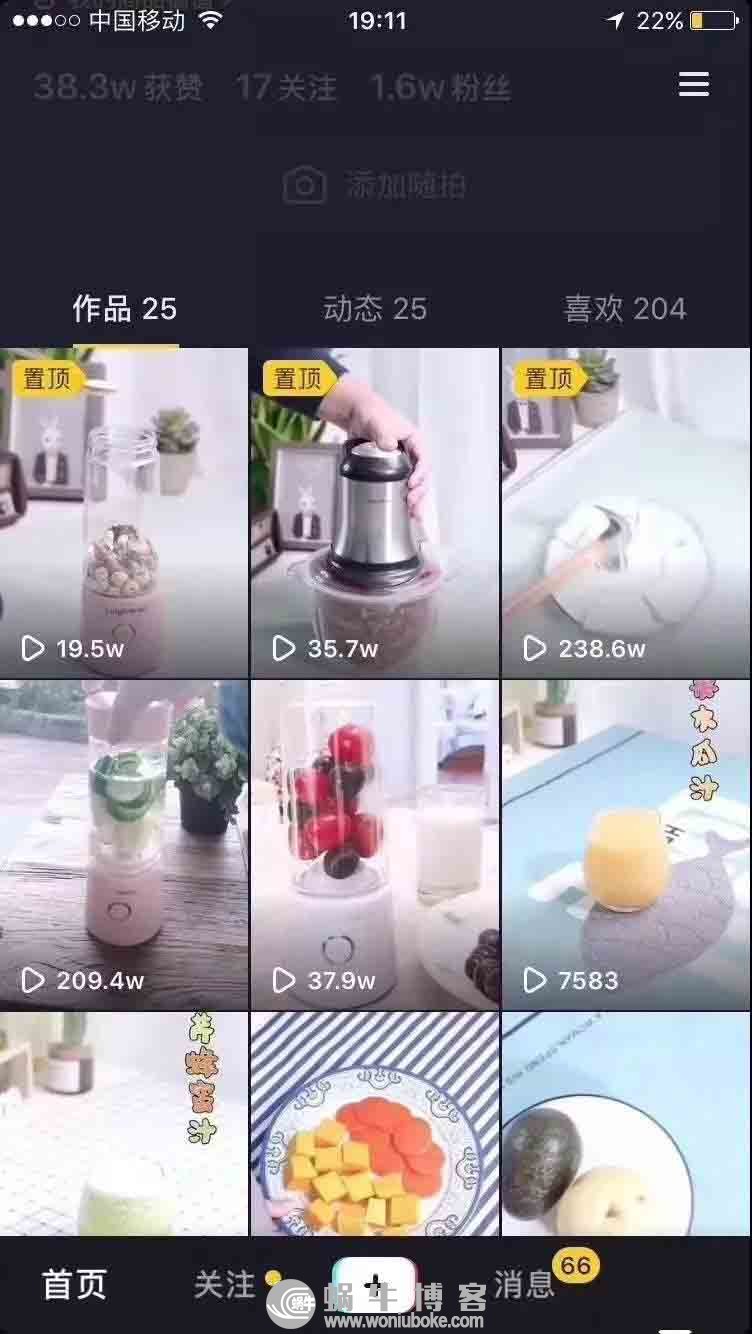The height and width of the screenshot is (1334, 752).
Task: Open the carrot and mango plate video
Action: click(375, 1125)
